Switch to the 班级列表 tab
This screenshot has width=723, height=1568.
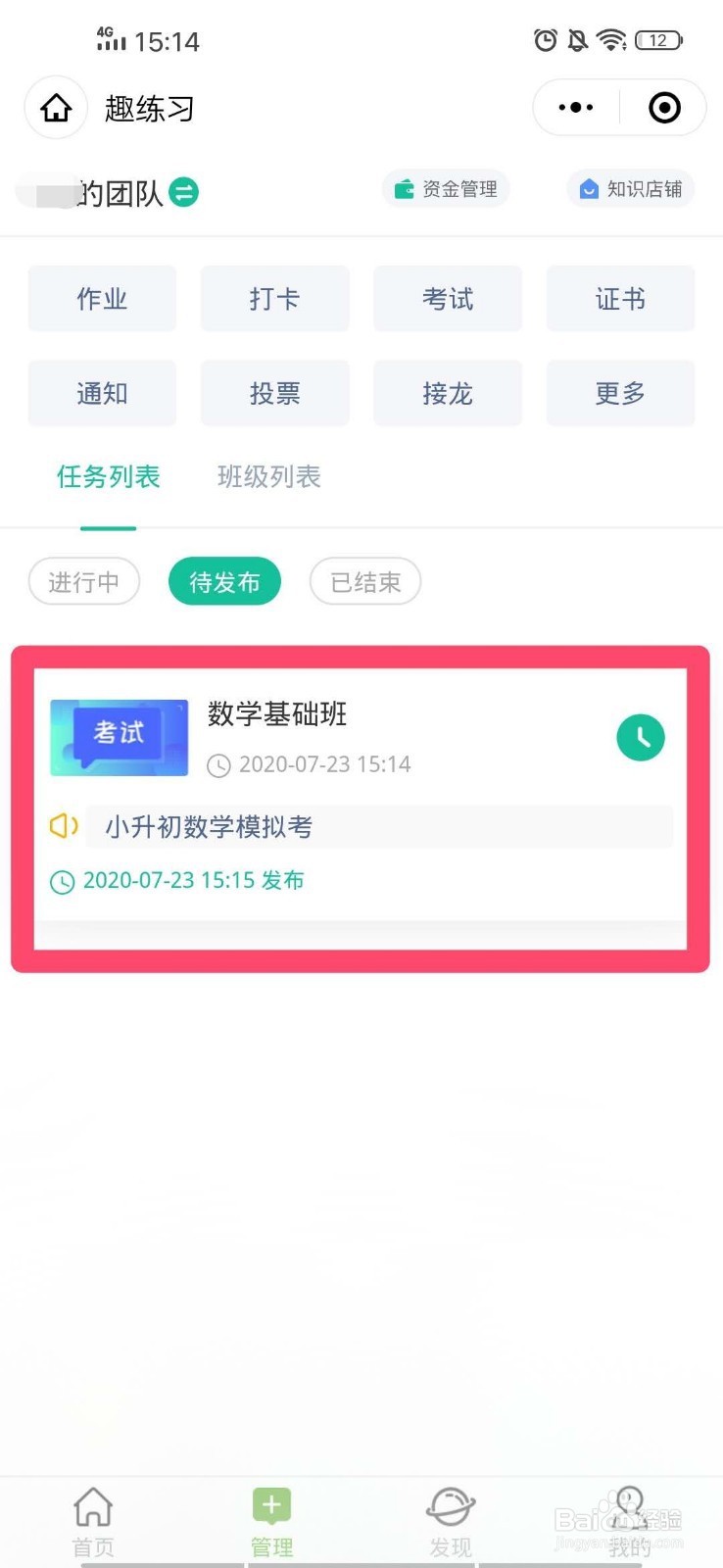[267, 477]
